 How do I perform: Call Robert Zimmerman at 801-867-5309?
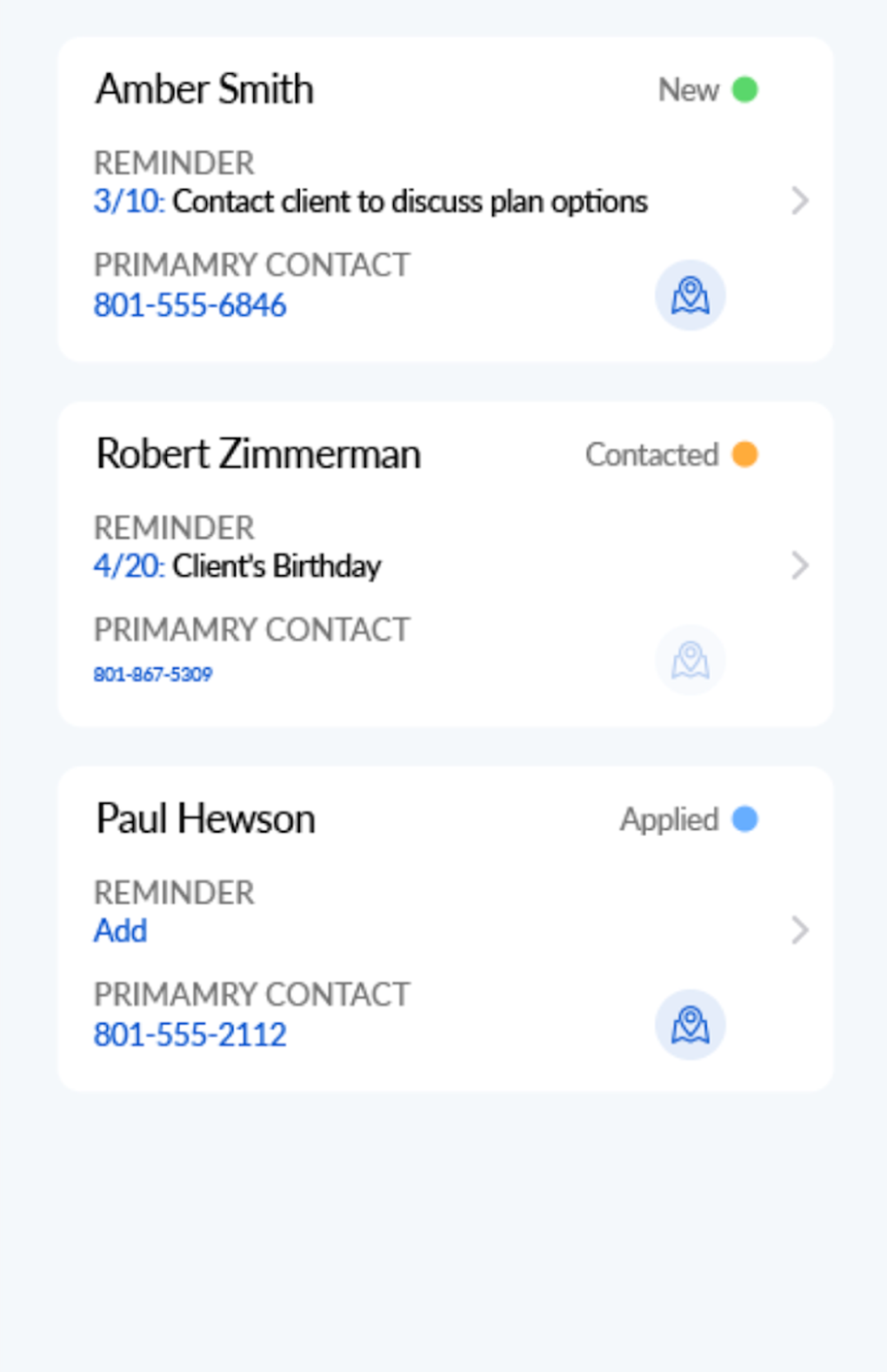pyautogui.click(x=153, y=674)
